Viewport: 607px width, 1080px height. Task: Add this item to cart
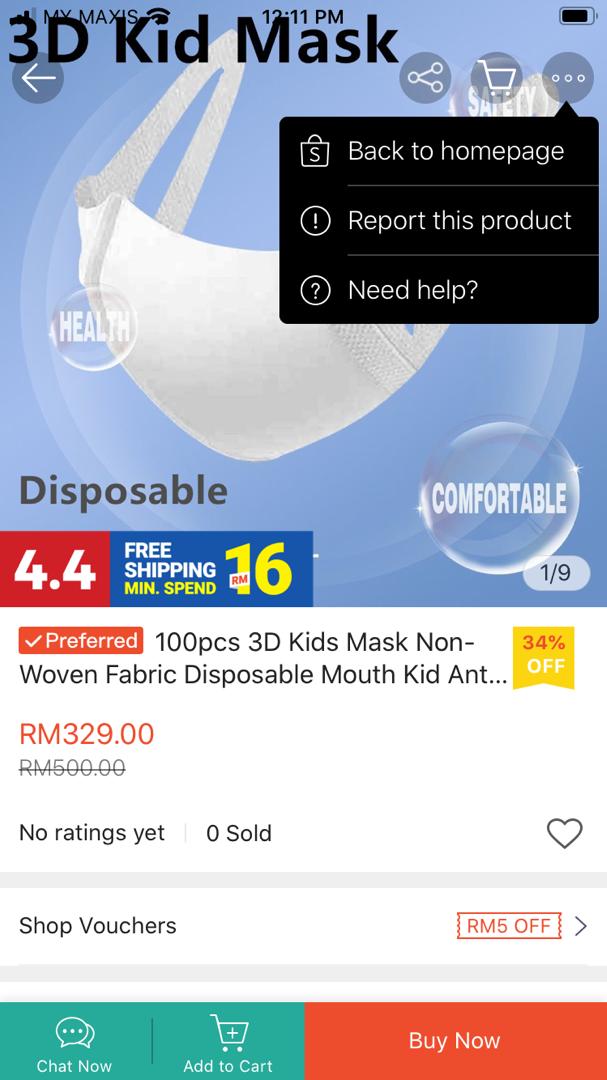228,1042
